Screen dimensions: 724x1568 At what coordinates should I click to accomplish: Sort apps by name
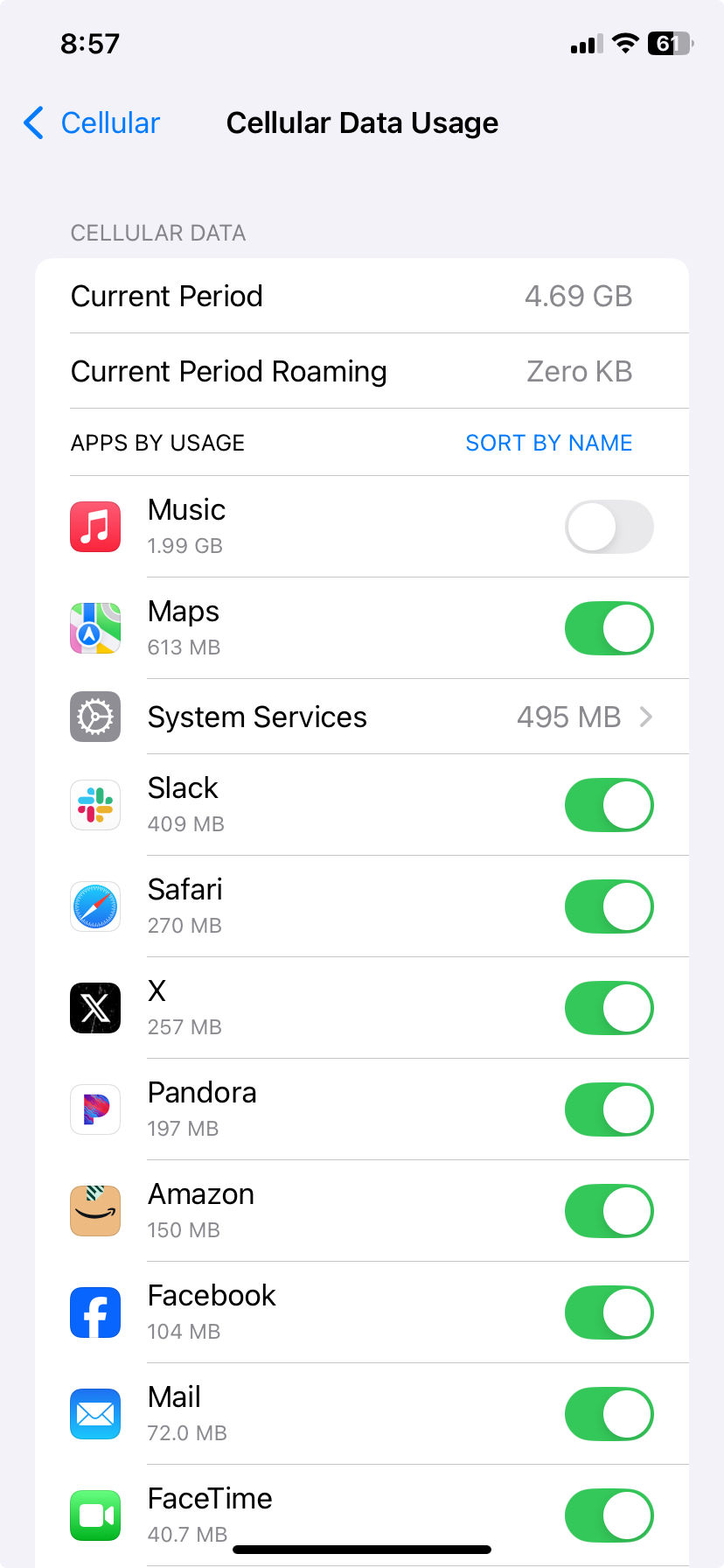[548, 443]
